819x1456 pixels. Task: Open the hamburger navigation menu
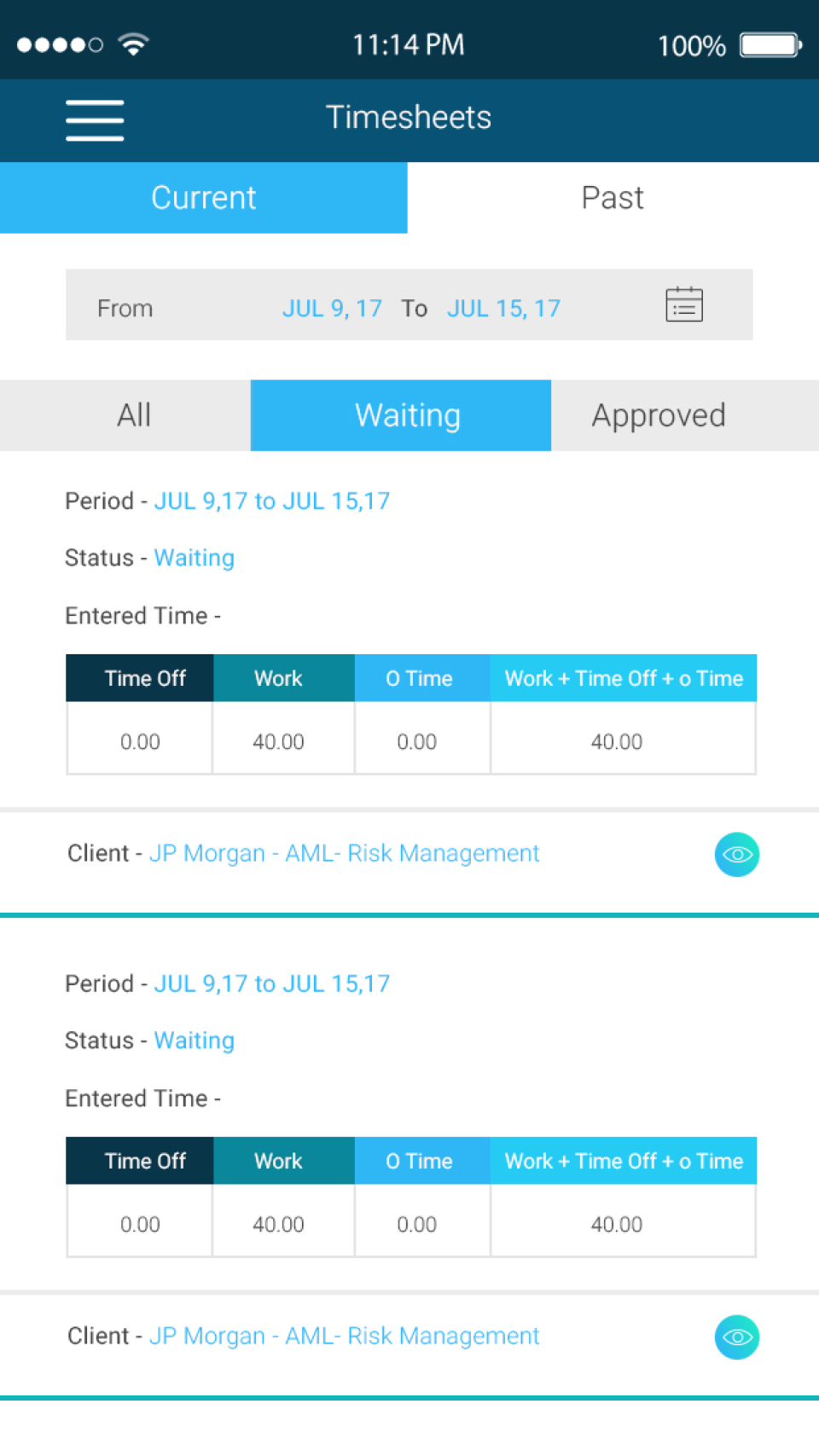coord(94,120)
